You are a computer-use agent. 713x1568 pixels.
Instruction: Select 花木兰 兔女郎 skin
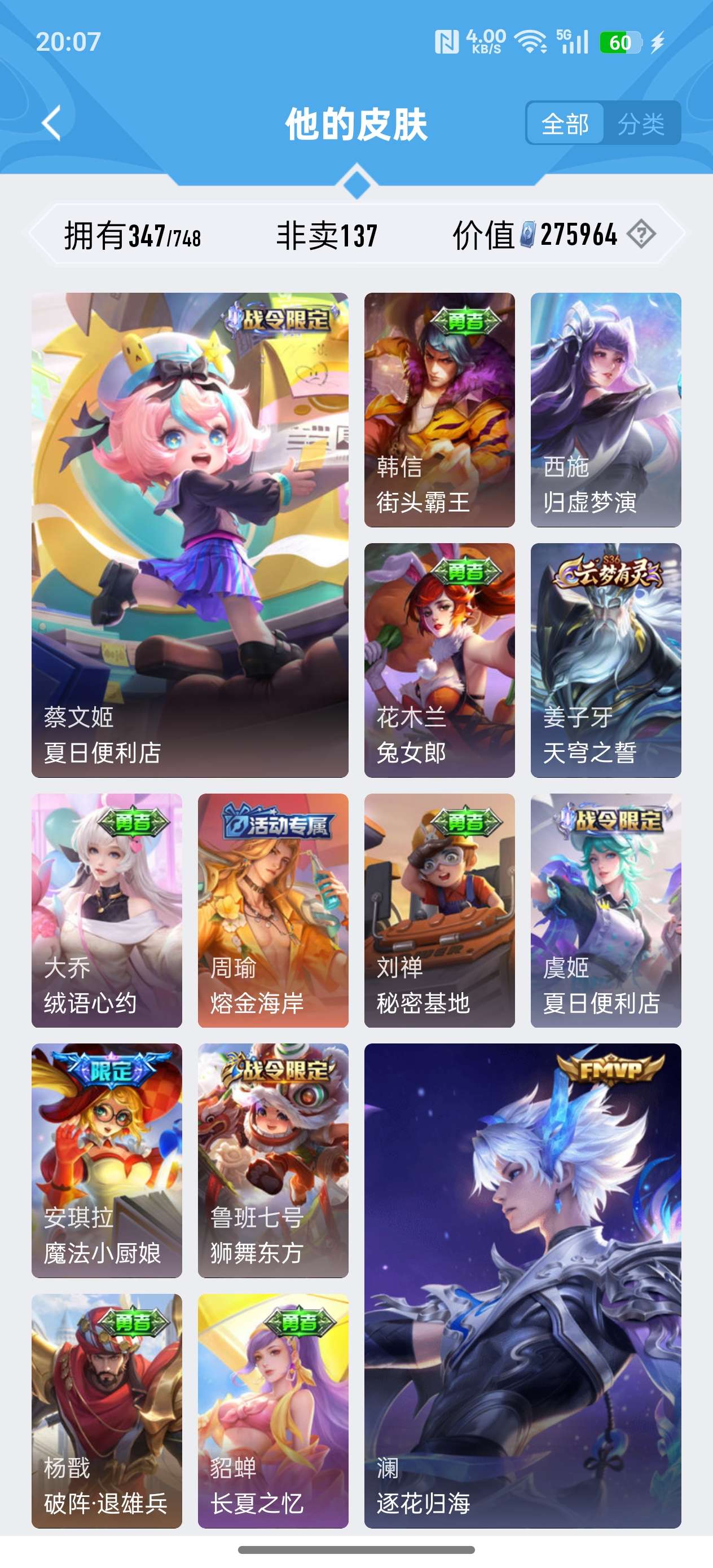click(439, 660)
